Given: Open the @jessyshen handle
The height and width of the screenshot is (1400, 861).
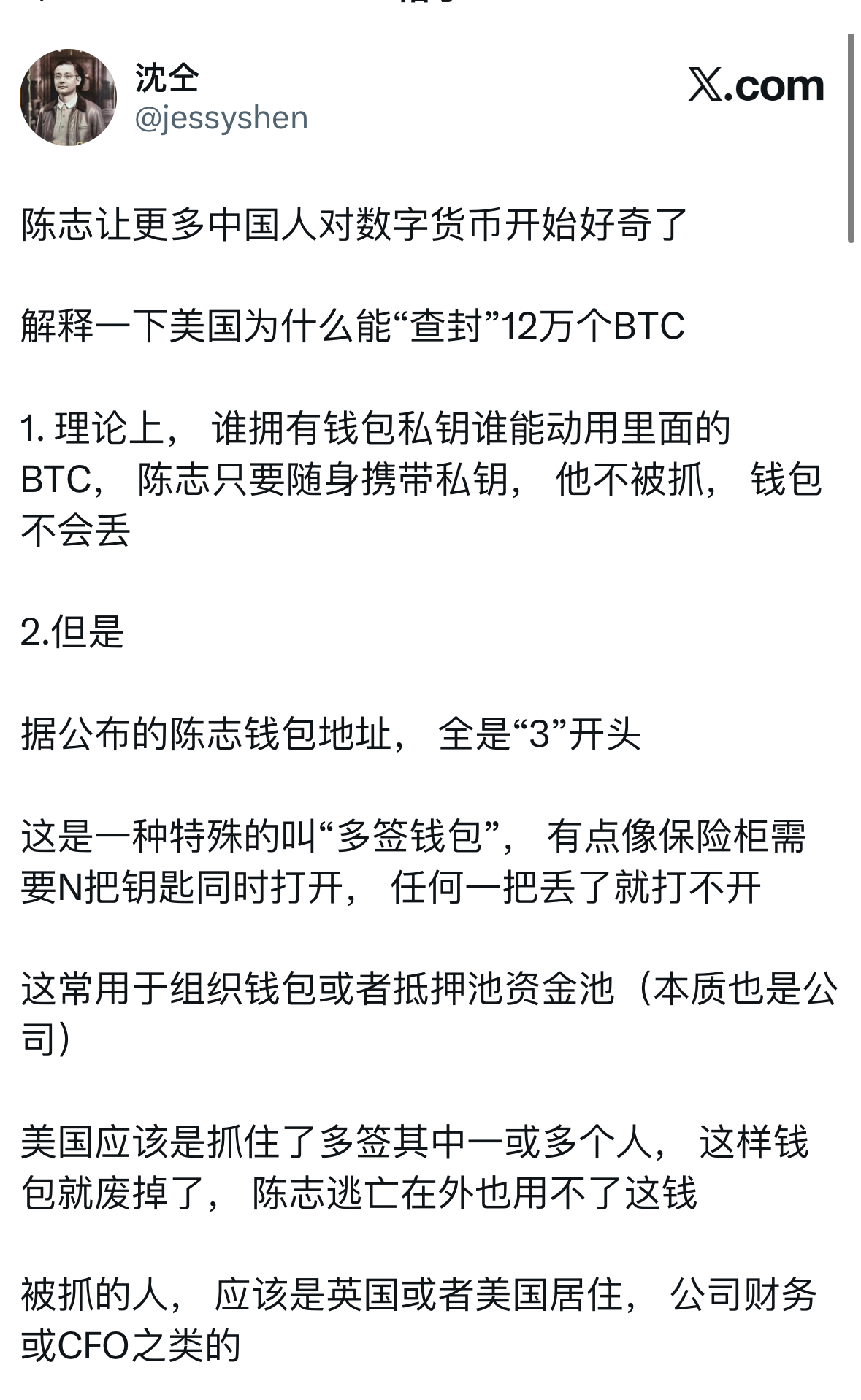Looking at the screenshot, I should coord(221,118).
